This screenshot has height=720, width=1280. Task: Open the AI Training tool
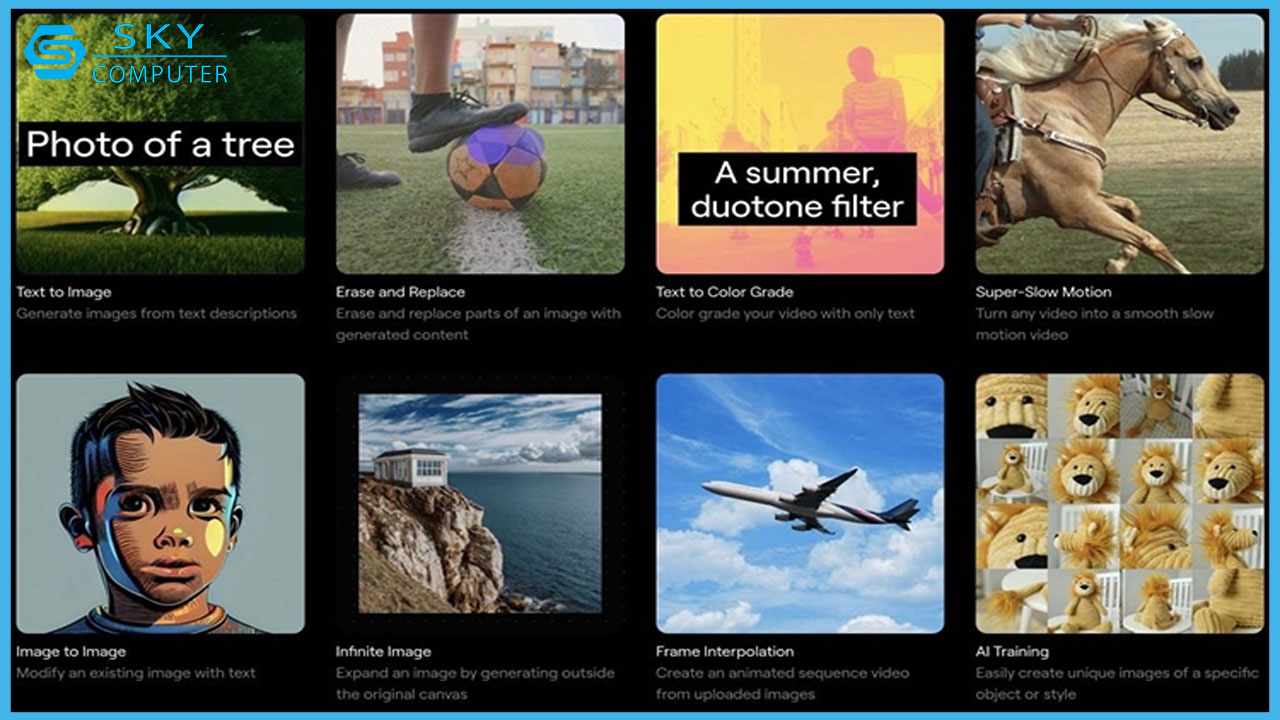coord(1120,503)
